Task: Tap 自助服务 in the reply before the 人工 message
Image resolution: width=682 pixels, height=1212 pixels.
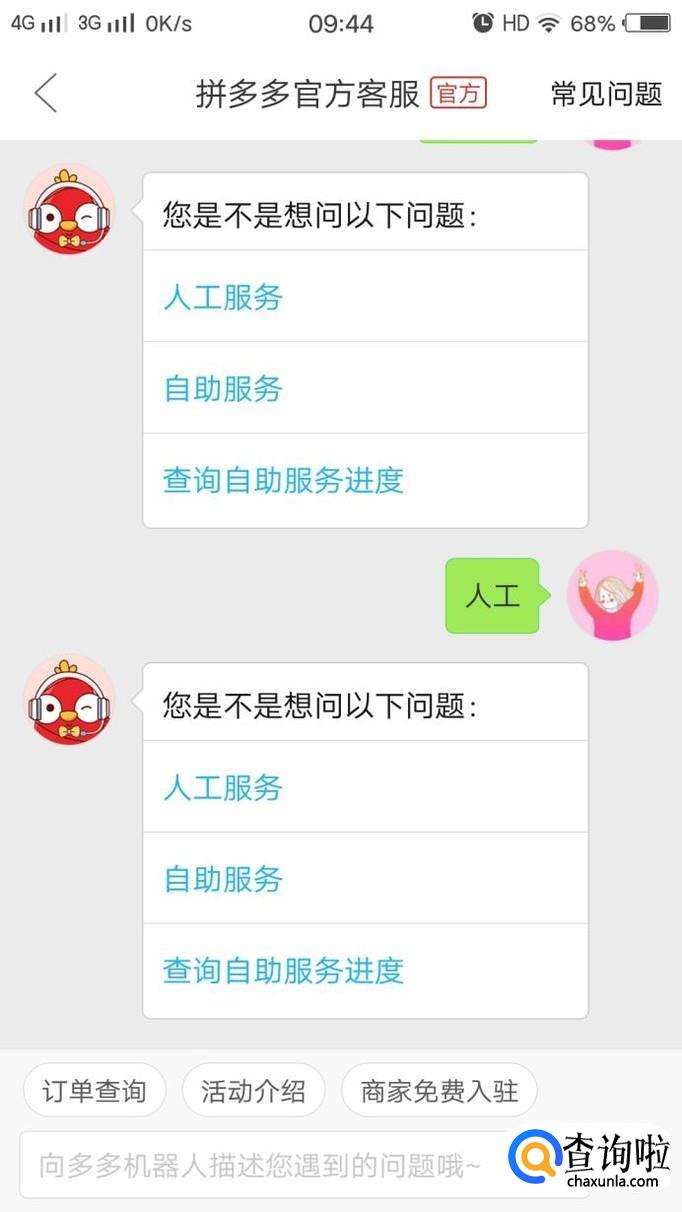Action: coord(223,389)
